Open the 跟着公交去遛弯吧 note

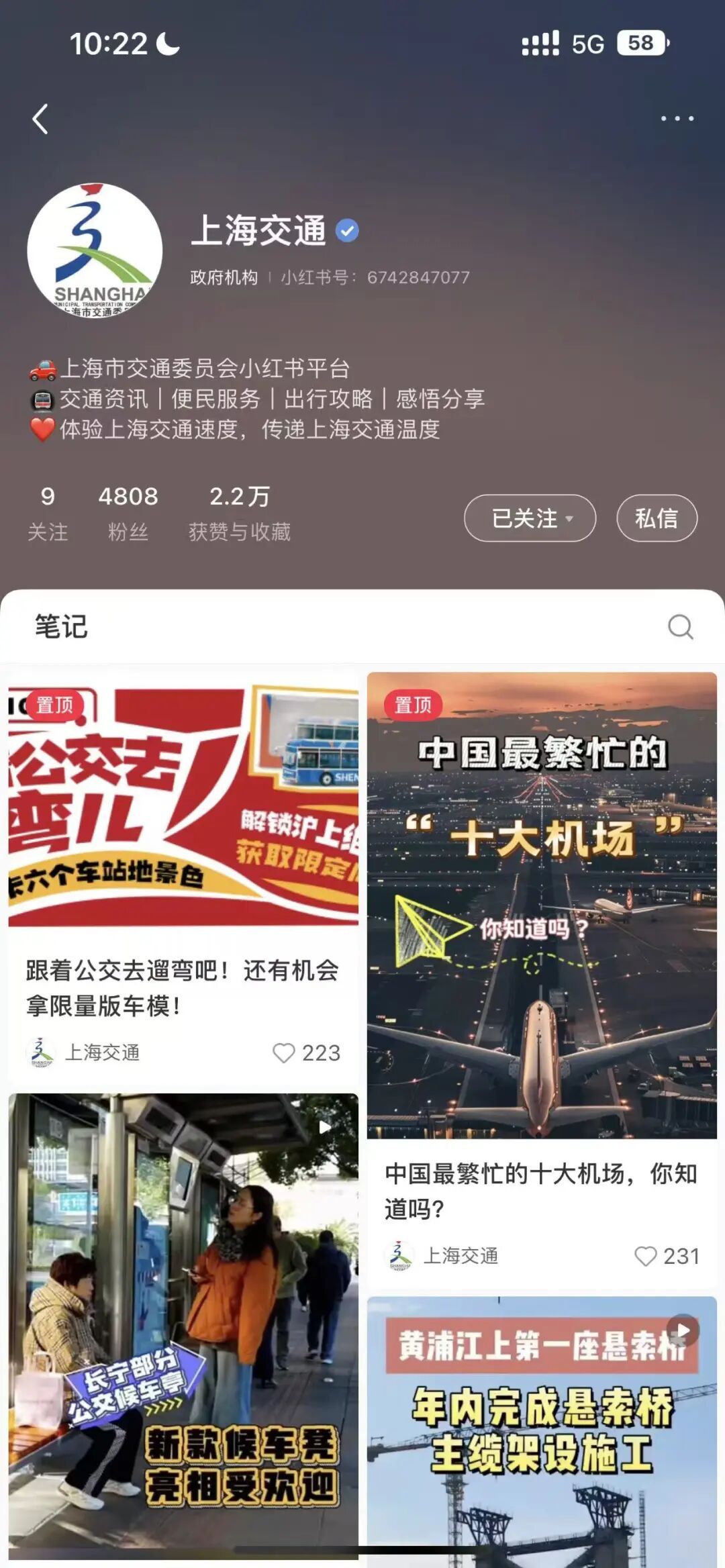(183, 805)
